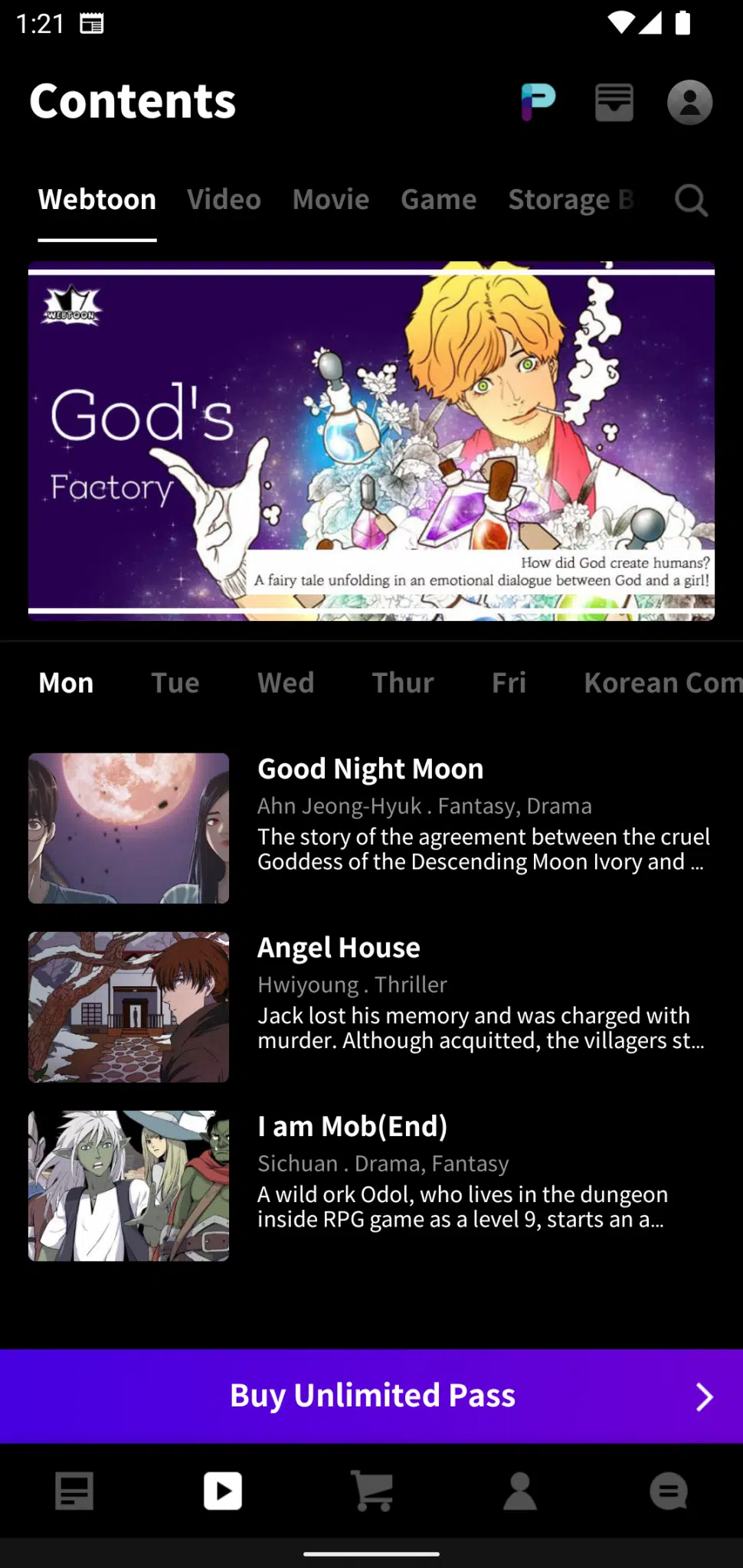The width and height of the screenshot is (743, 1568).
Task: Select the Wed day tab
Action: tap(286, 683)
